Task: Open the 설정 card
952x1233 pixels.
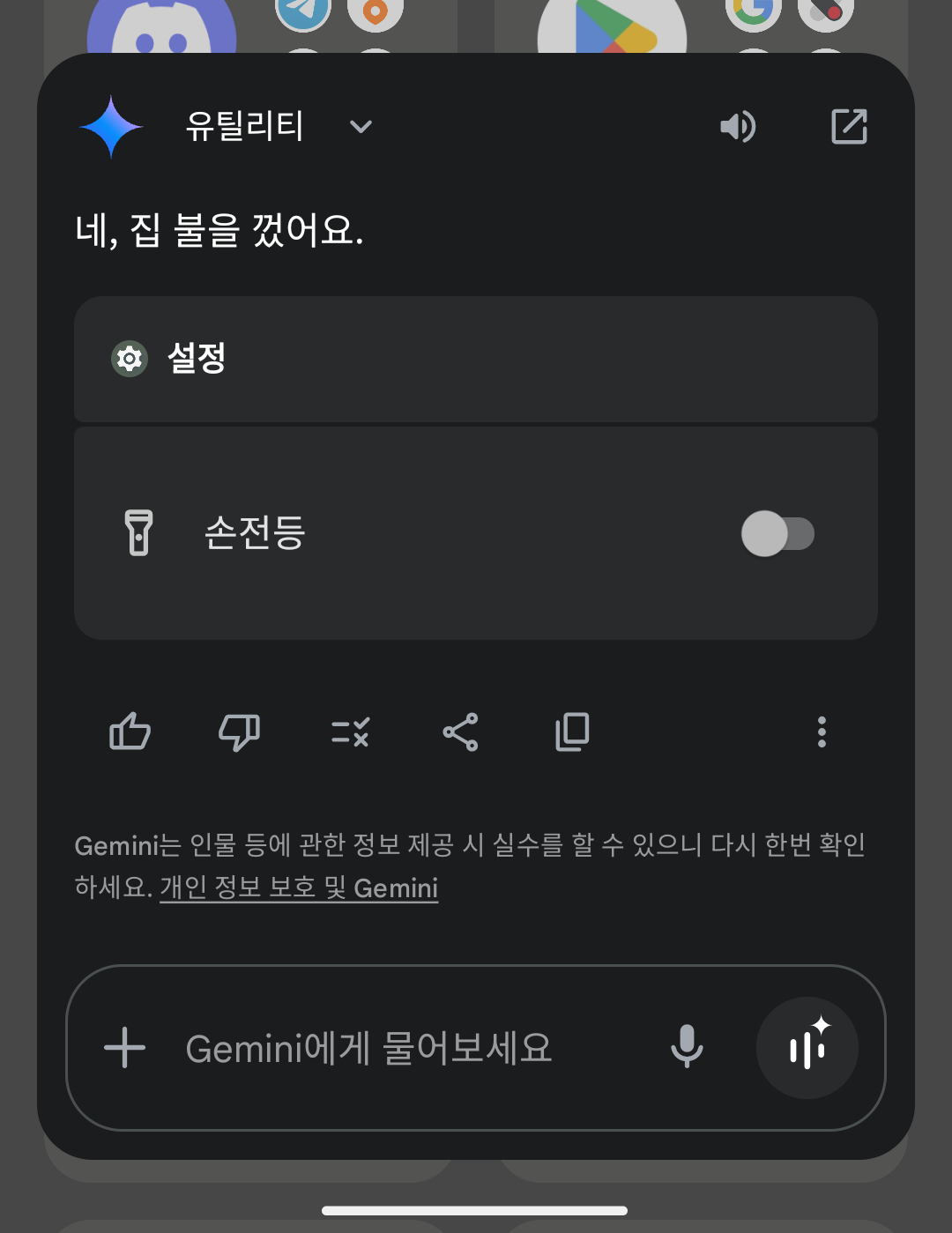Action: click(x=475, y=359)
